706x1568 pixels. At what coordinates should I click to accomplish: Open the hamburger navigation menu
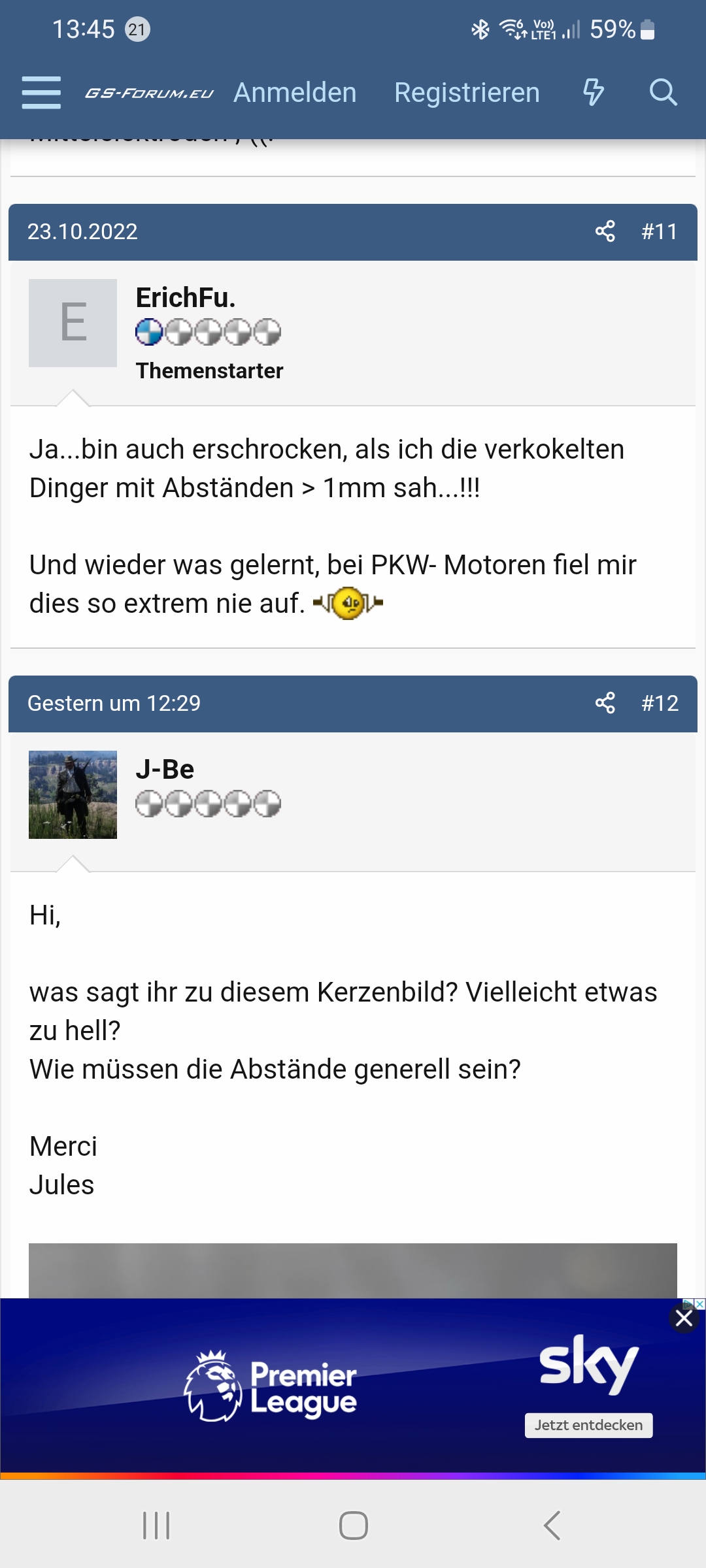coord(41,92)
